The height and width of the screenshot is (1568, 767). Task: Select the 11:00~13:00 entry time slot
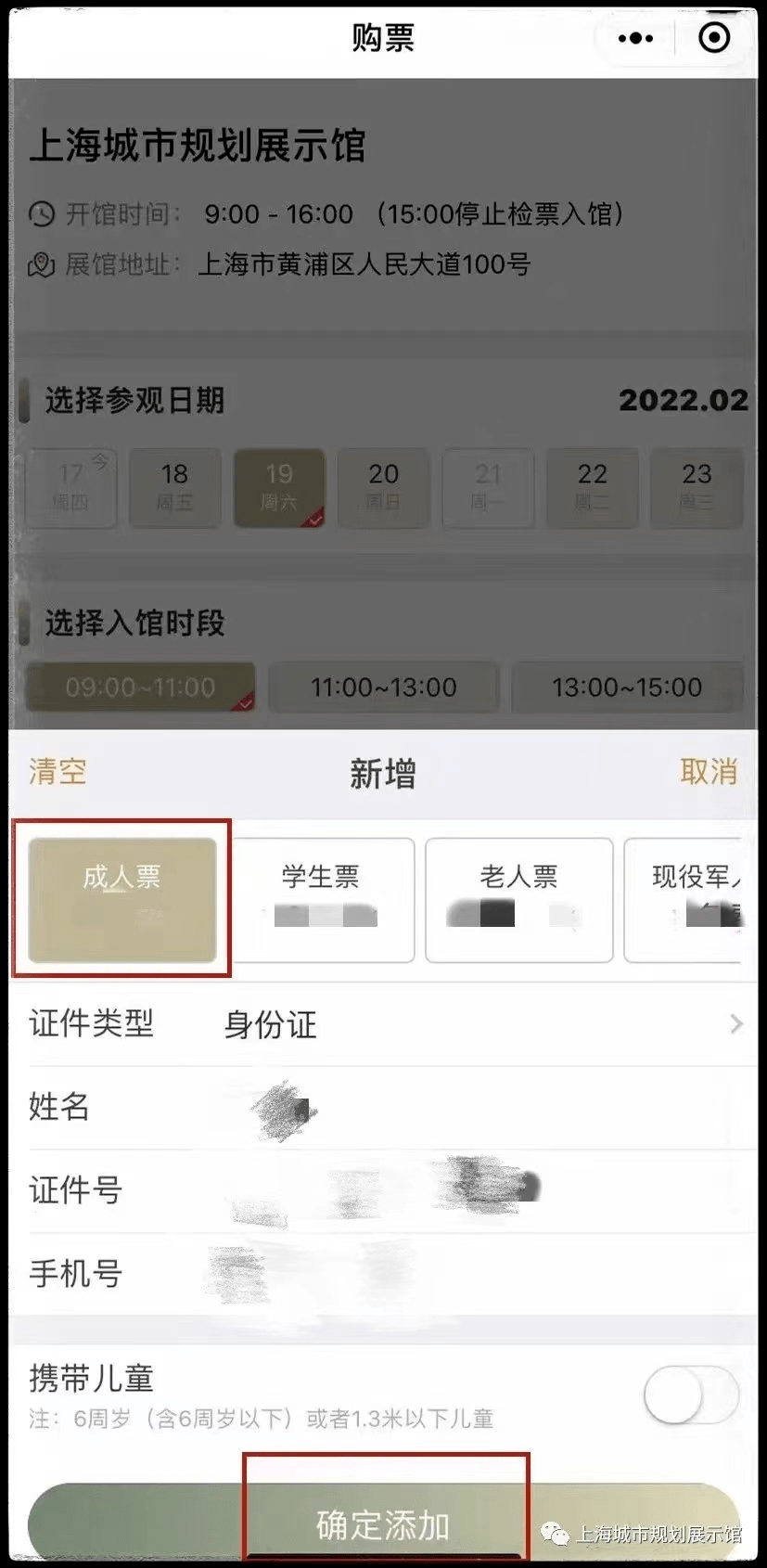(x=383, y=688)
